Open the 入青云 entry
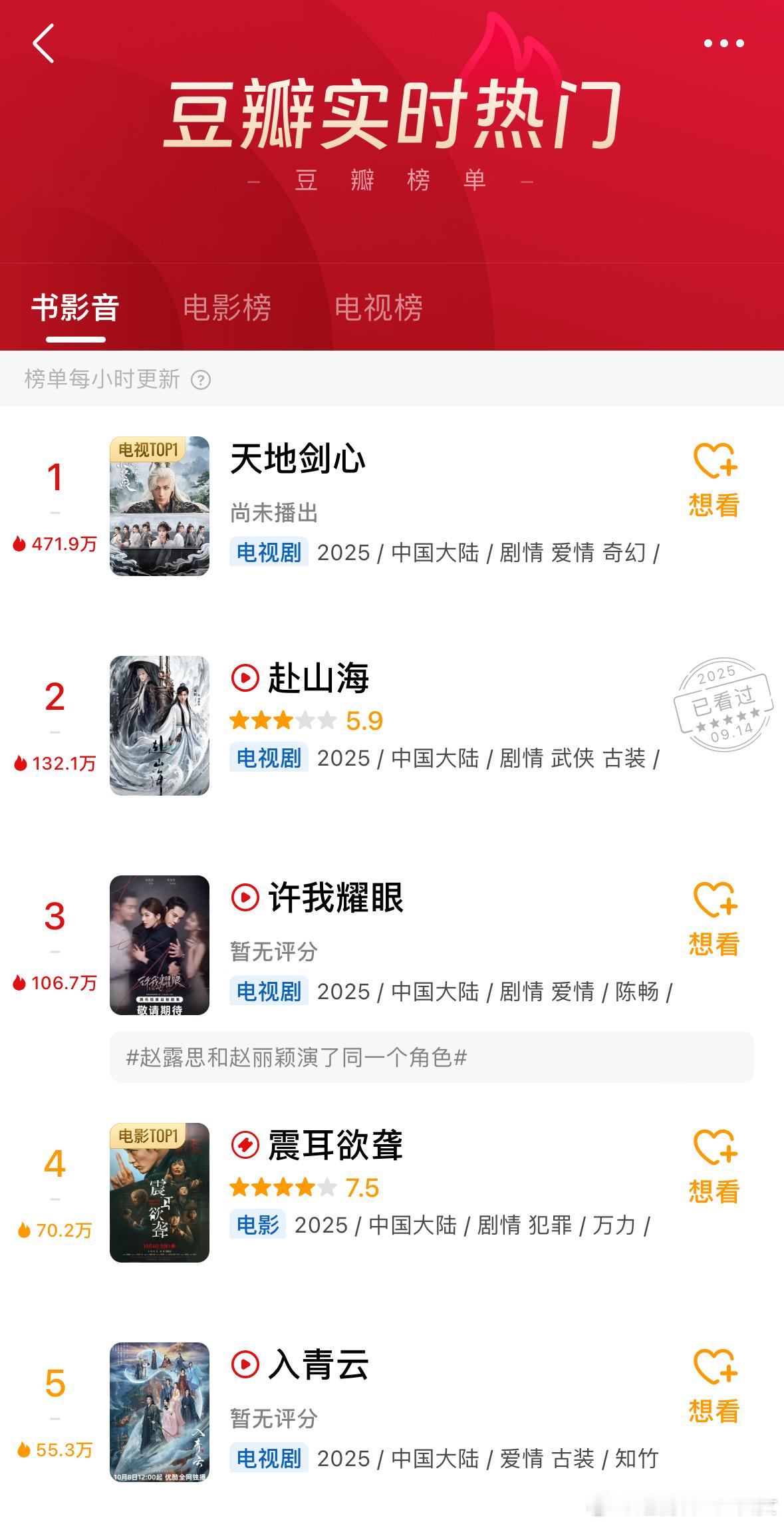Viewport: 784px width, 1524px height. (x=318, y=1365)
